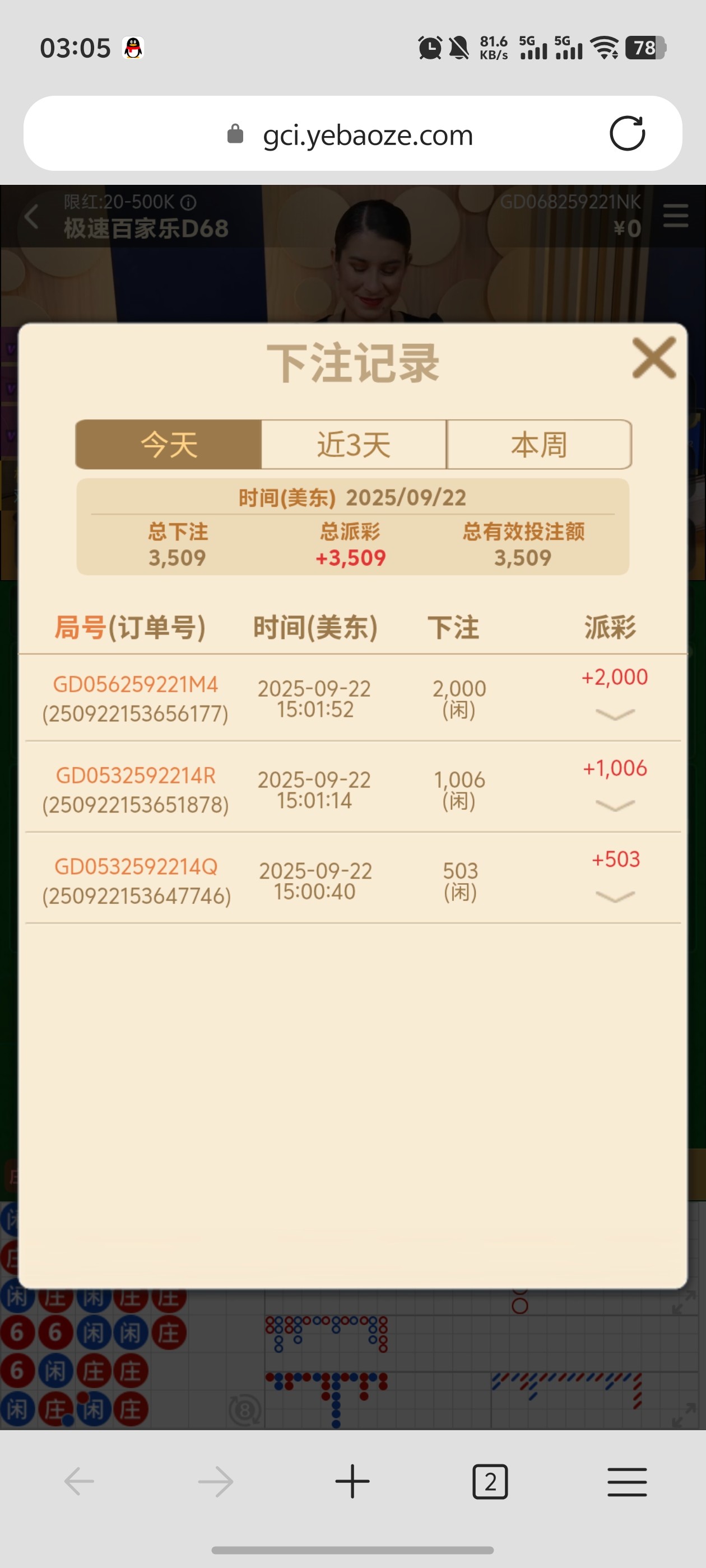Open a new browser tab
Image resolution: width=706 pixels, height=1568 pixels.
(x=352, y=1481)
